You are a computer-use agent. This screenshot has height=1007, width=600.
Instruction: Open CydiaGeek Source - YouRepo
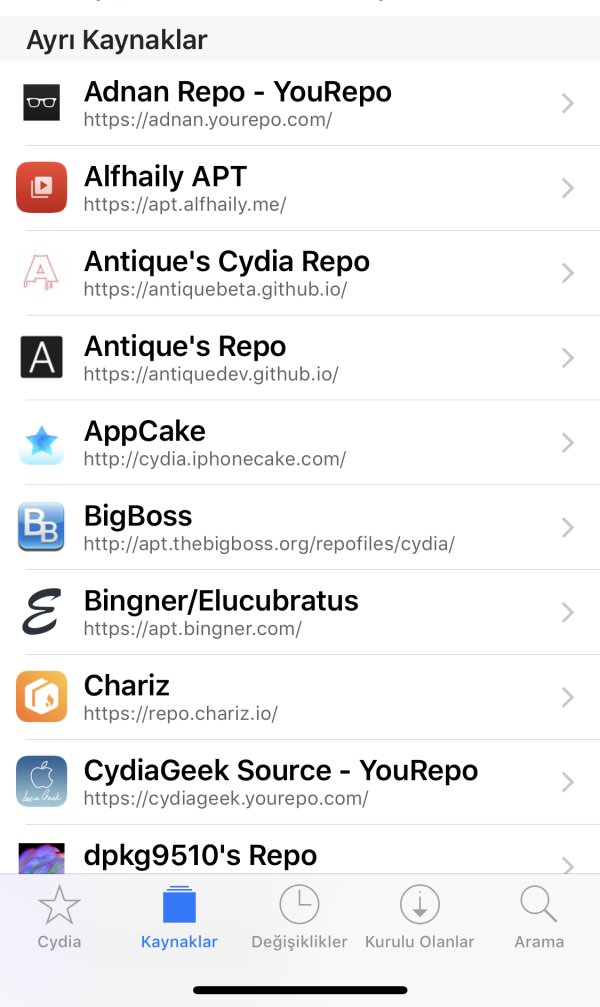(x=300, y=783)
